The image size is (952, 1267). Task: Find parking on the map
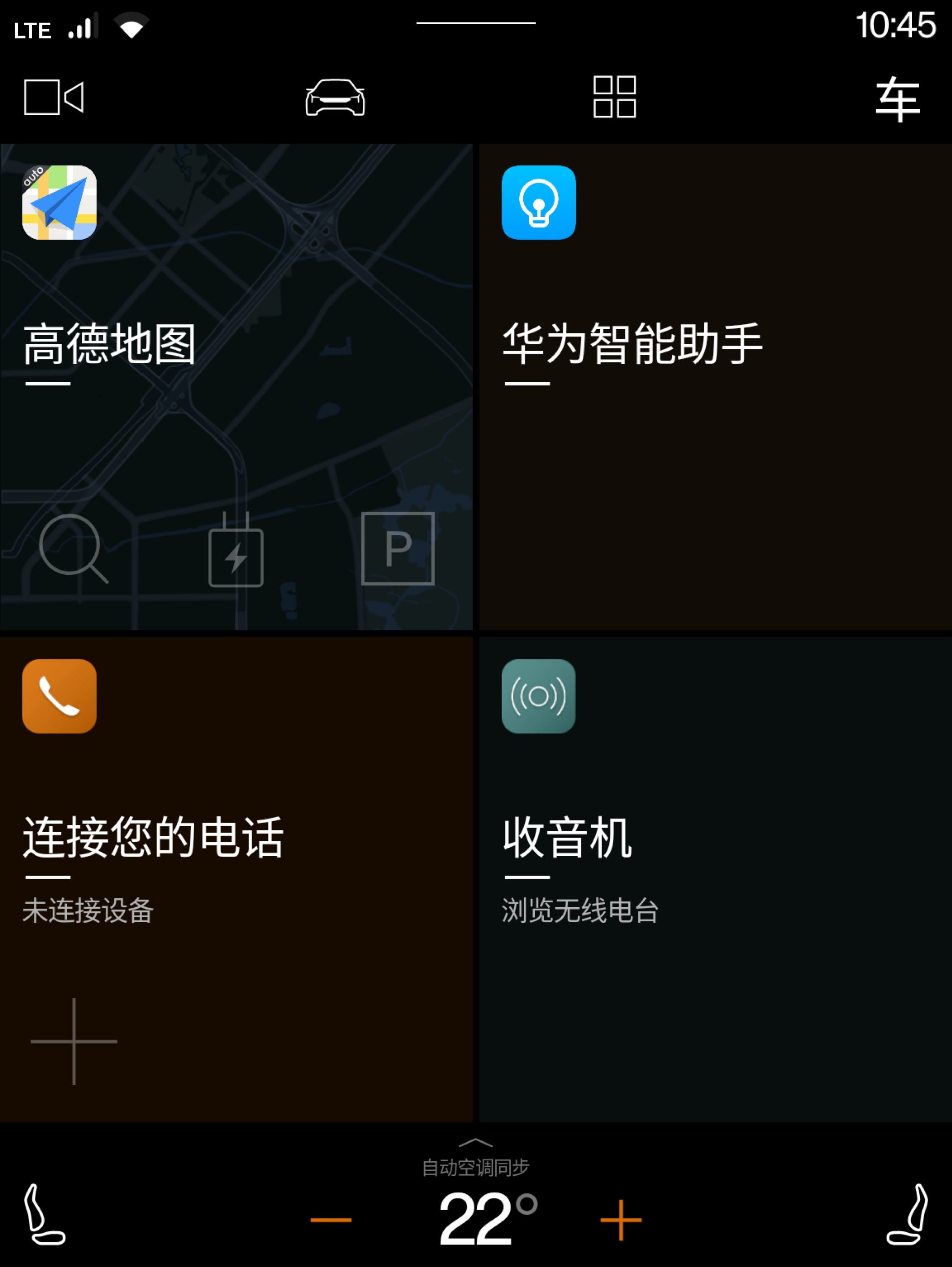click(x=398, y=549)
